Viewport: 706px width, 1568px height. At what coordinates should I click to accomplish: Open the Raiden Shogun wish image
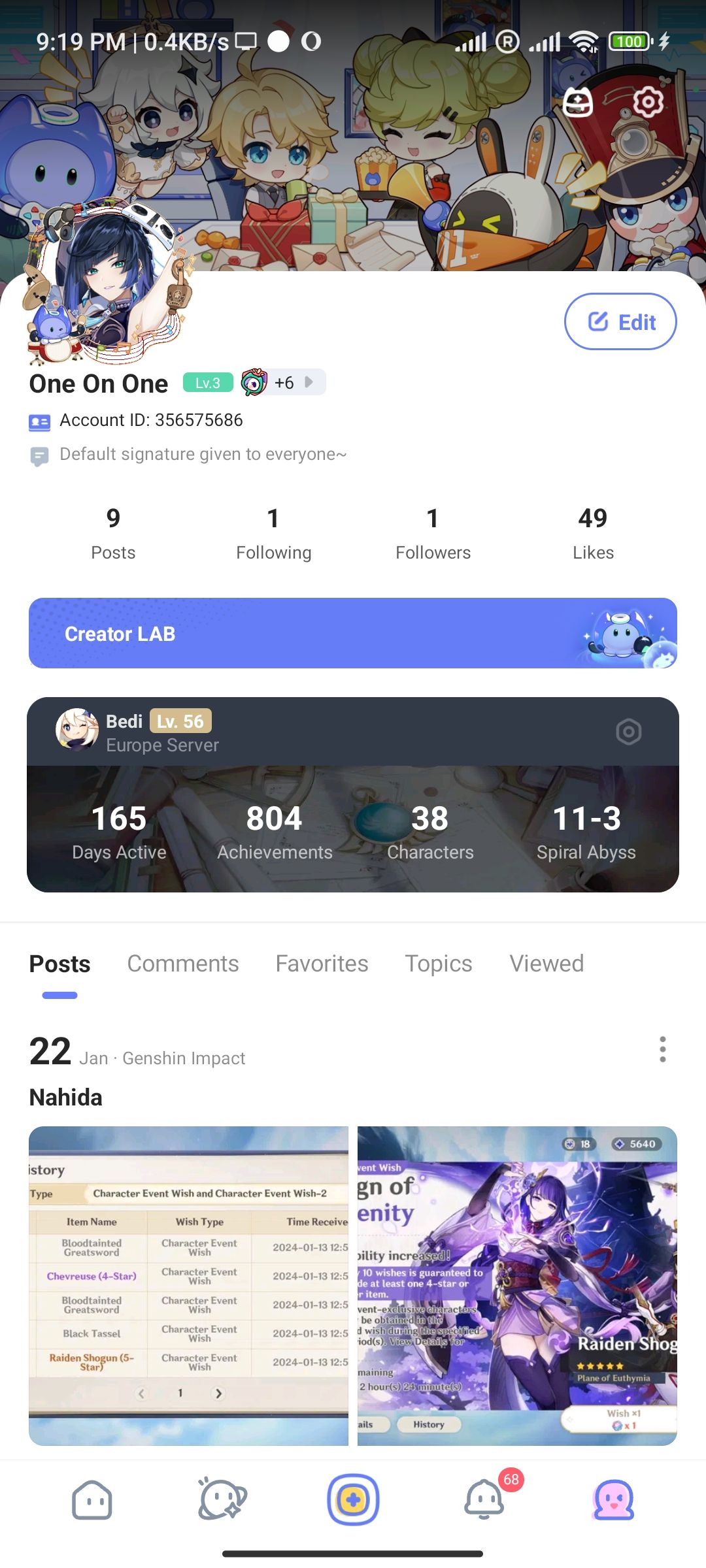[517, 1285]
